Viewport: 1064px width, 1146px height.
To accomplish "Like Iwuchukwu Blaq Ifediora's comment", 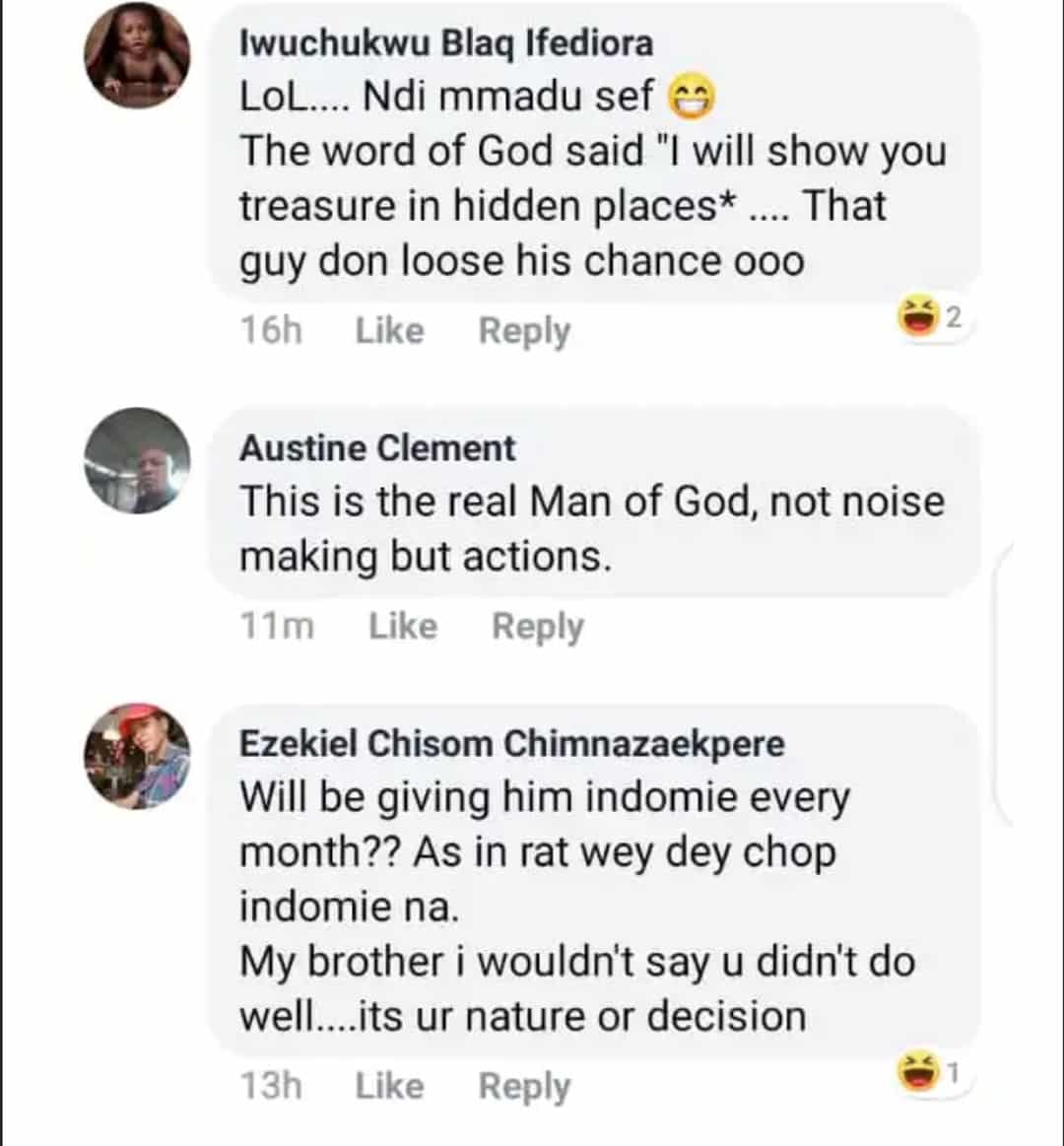I will click(x=389, y=331).
